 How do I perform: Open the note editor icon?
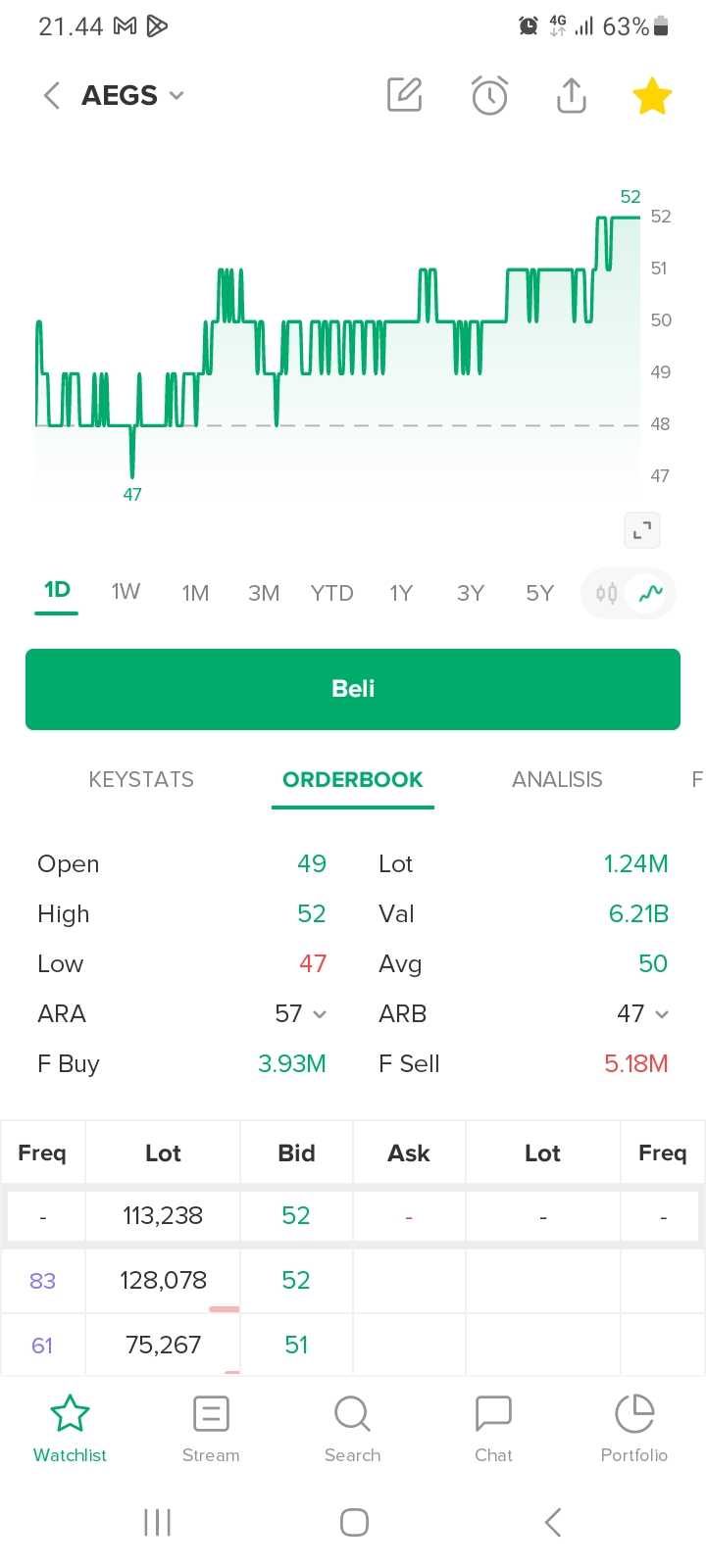point(405,95)
